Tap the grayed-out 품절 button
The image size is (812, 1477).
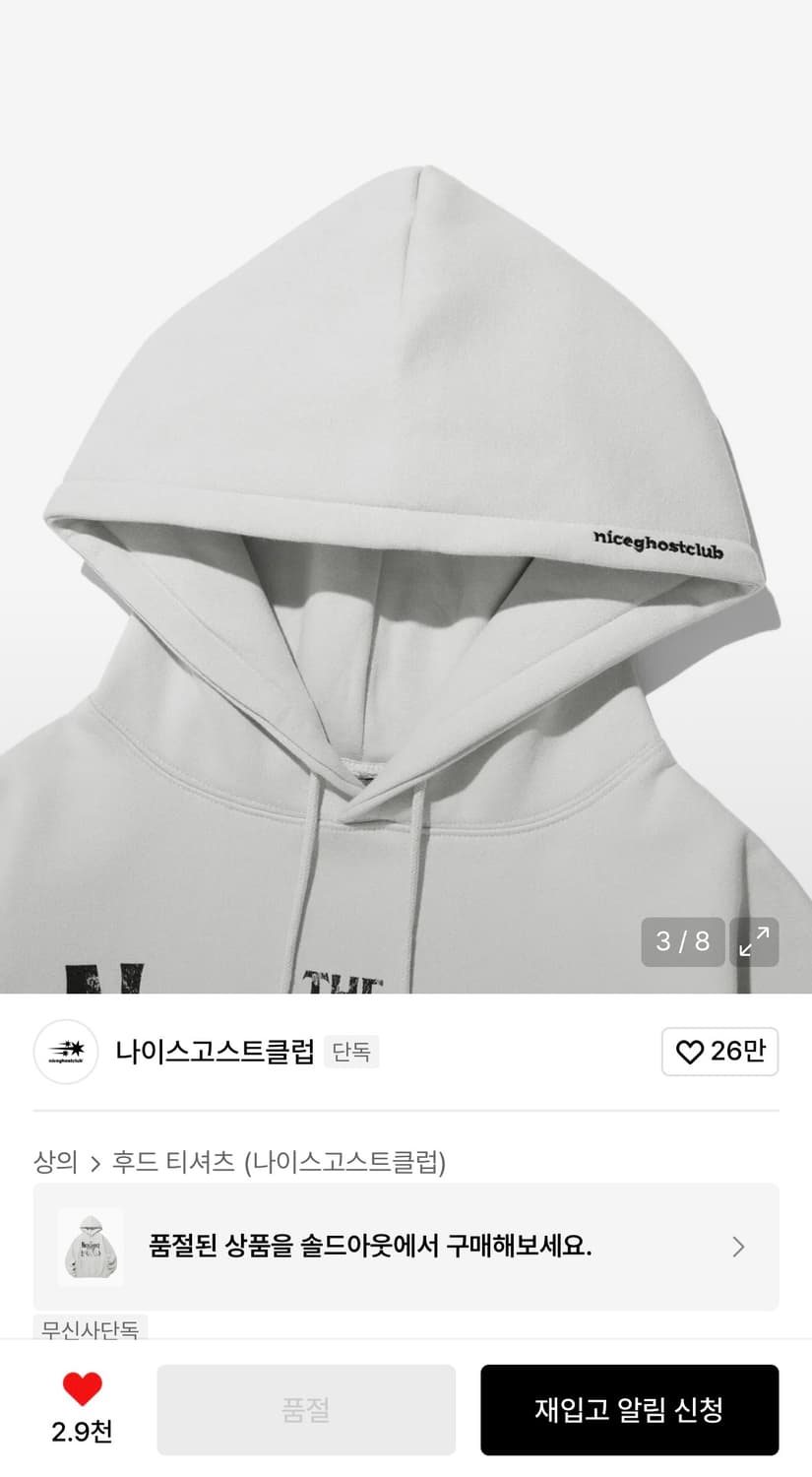(306, 1410)
